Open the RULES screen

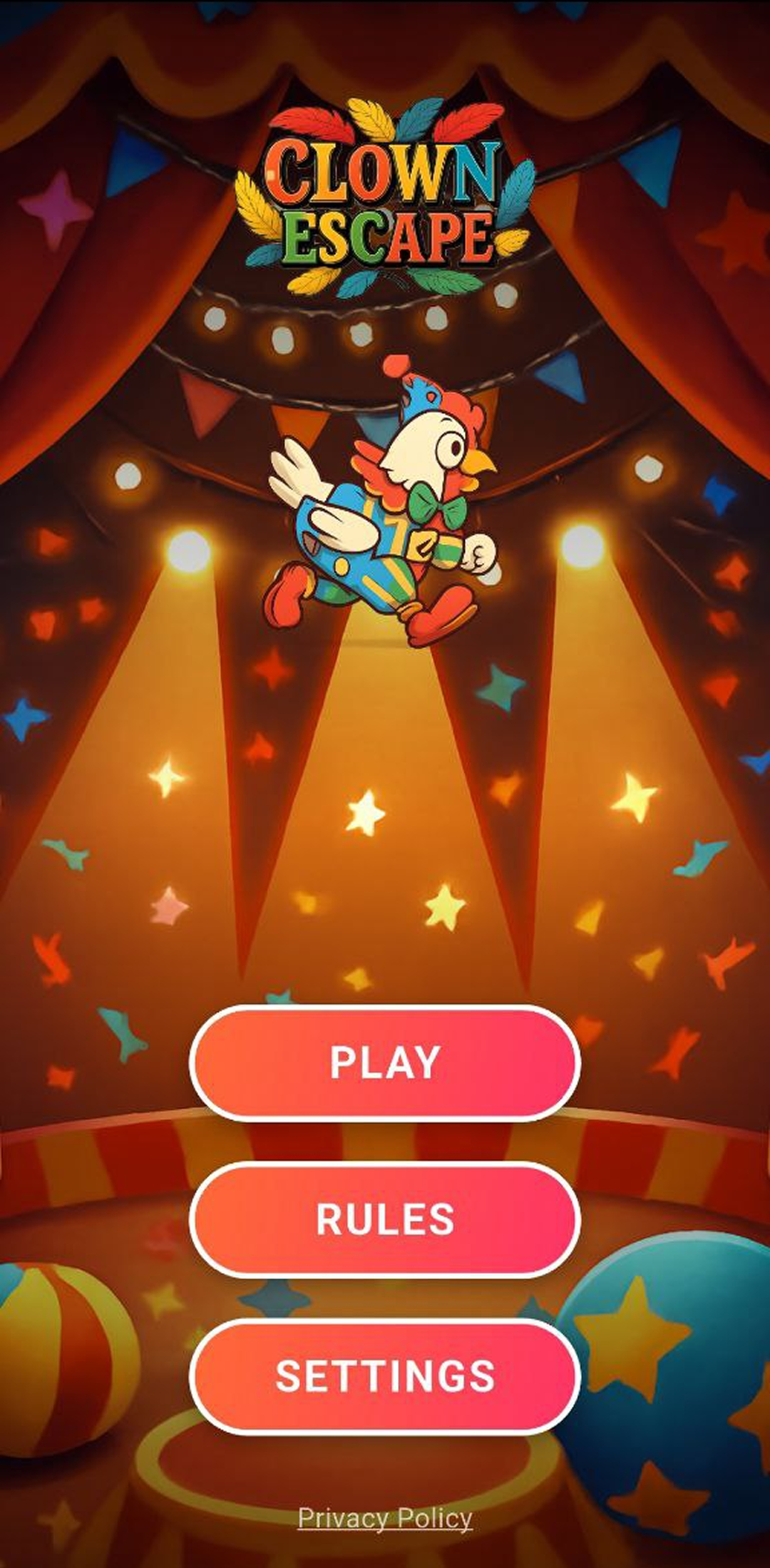click(385, 1219)
